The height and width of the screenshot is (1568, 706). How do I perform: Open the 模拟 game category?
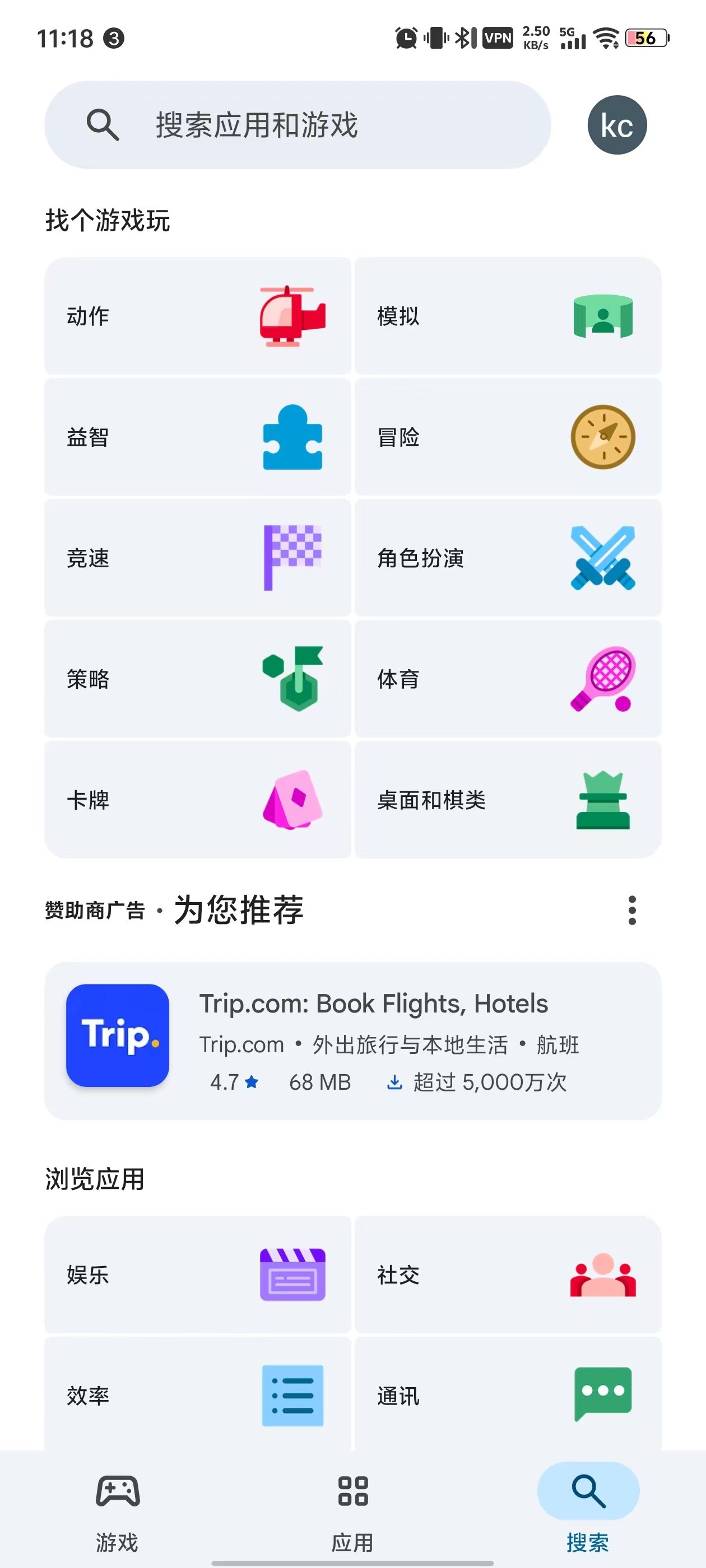(x=508, y=316)
